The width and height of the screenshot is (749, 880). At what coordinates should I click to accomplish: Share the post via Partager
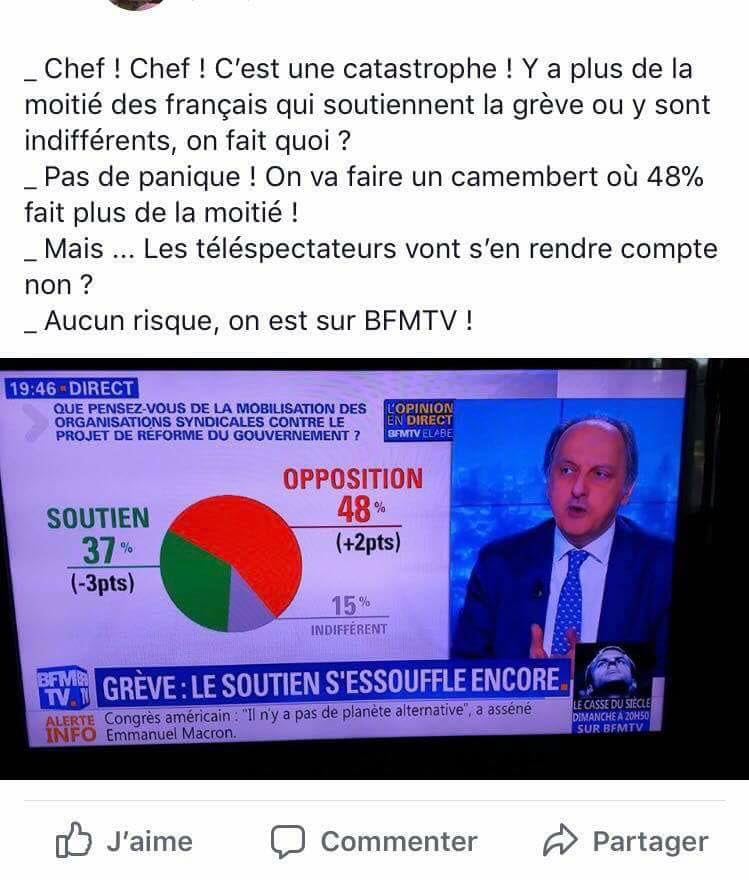[625, 841]
